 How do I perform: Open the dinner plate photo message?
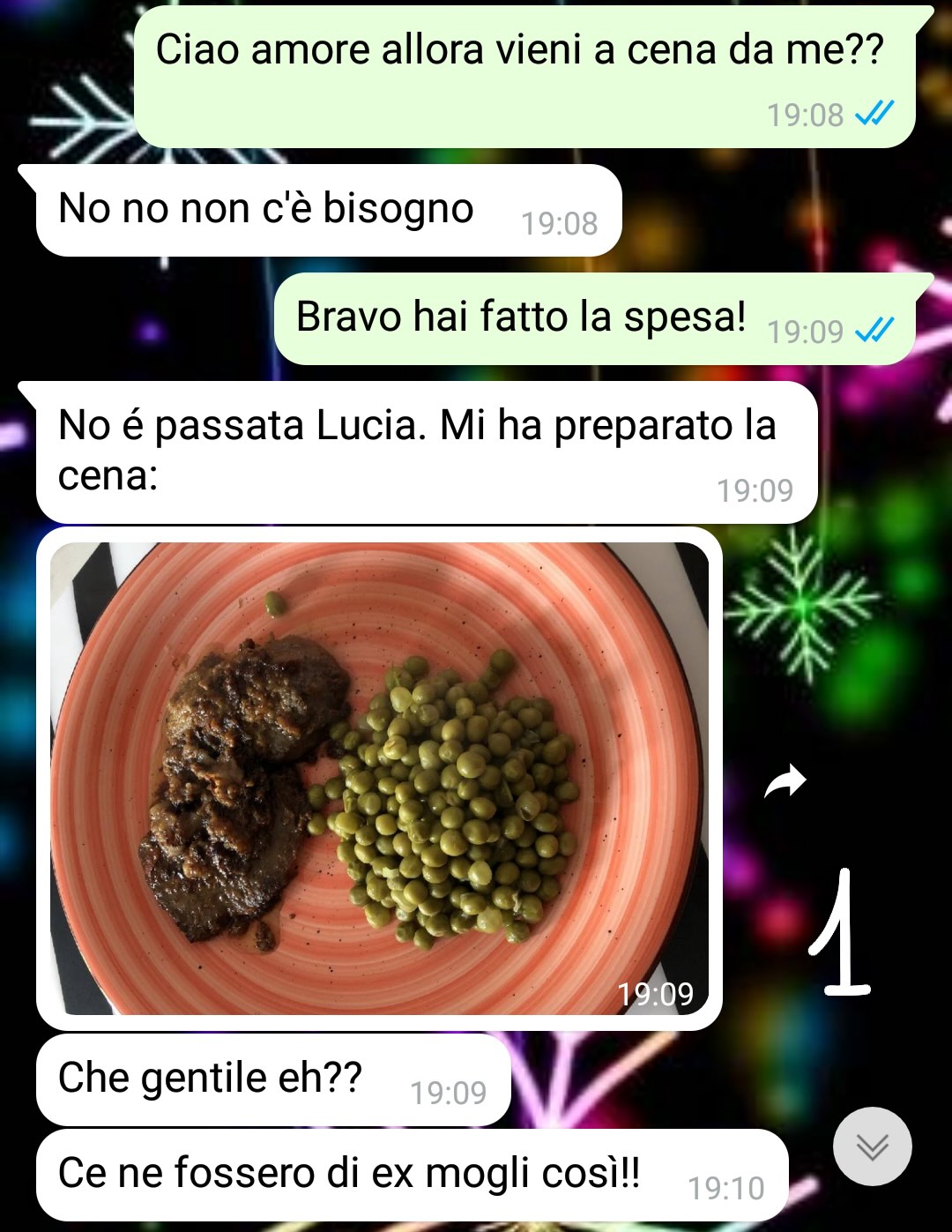[x=379, y=778]
